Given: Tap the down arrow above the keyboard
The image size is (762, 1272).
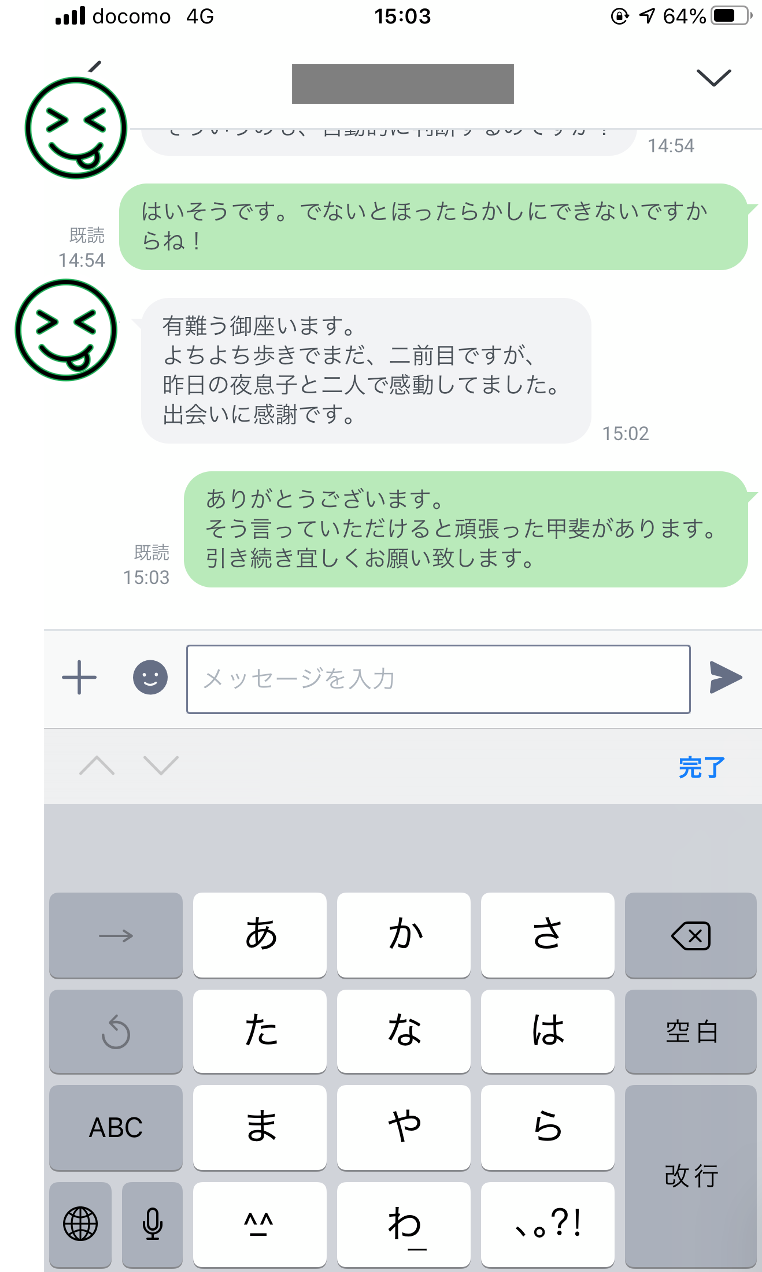Looking at the screenshot, I should (161, 766).
